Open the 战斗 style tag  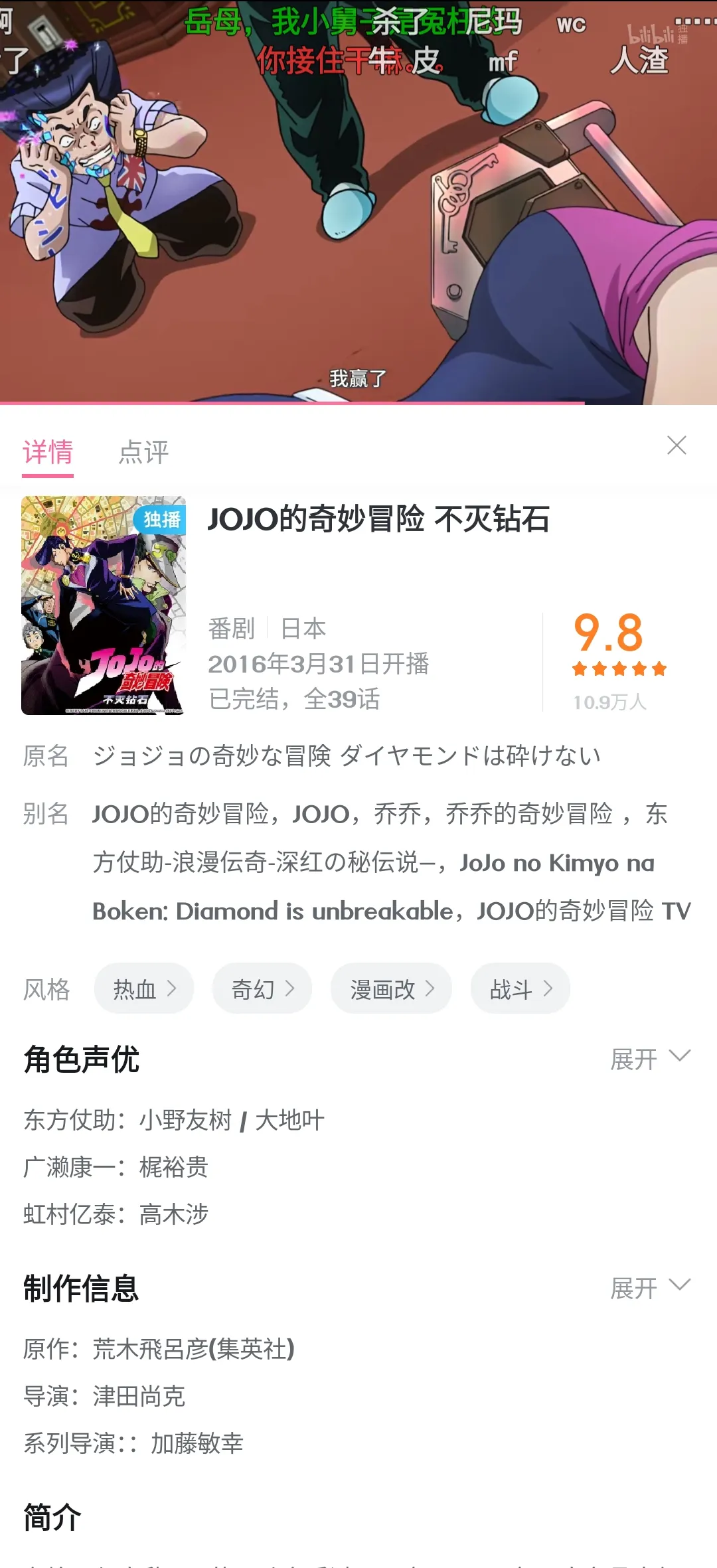(520, 989)
